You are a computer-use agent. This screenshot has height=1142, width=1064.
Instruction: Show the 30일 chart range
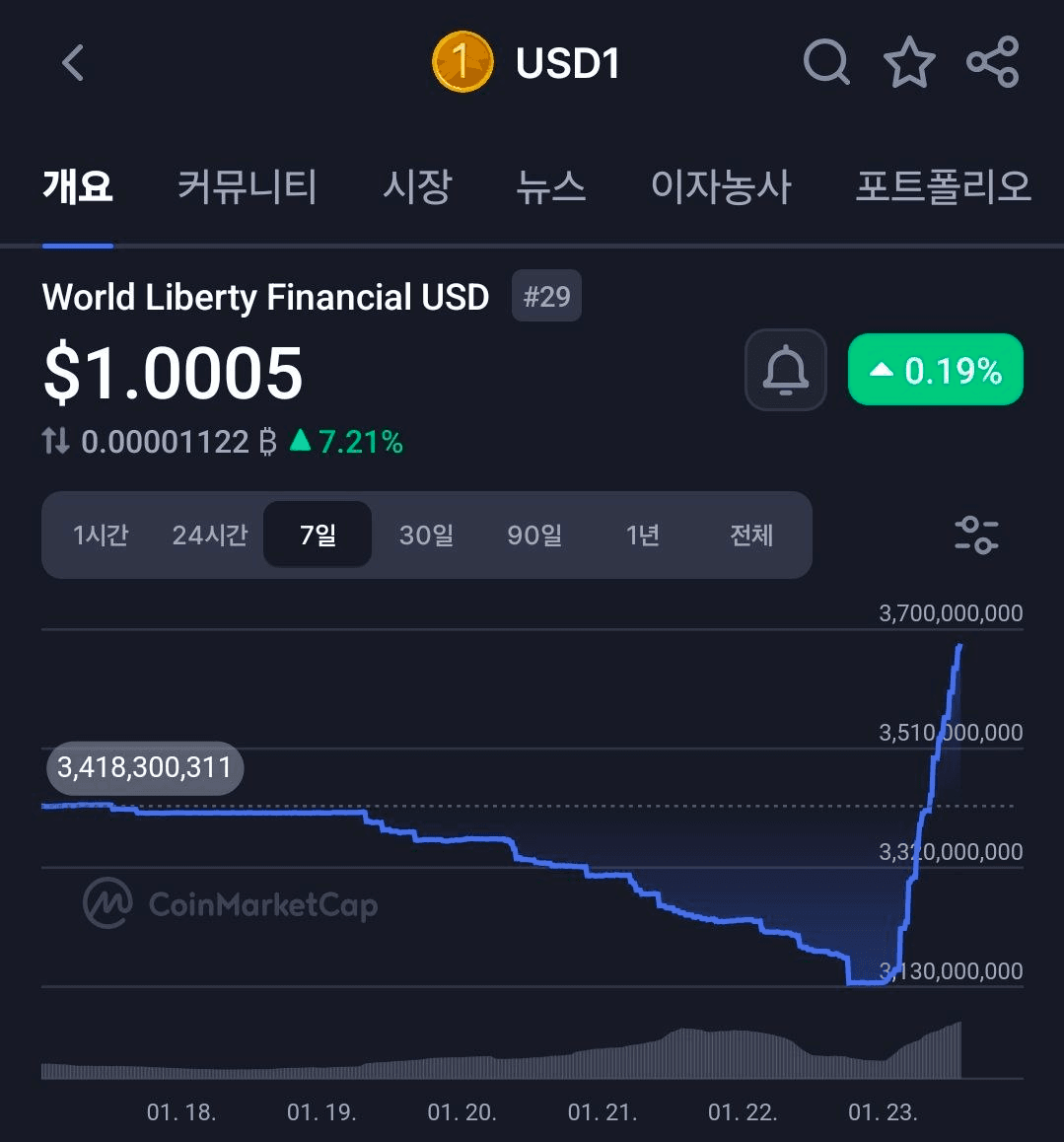426,535
